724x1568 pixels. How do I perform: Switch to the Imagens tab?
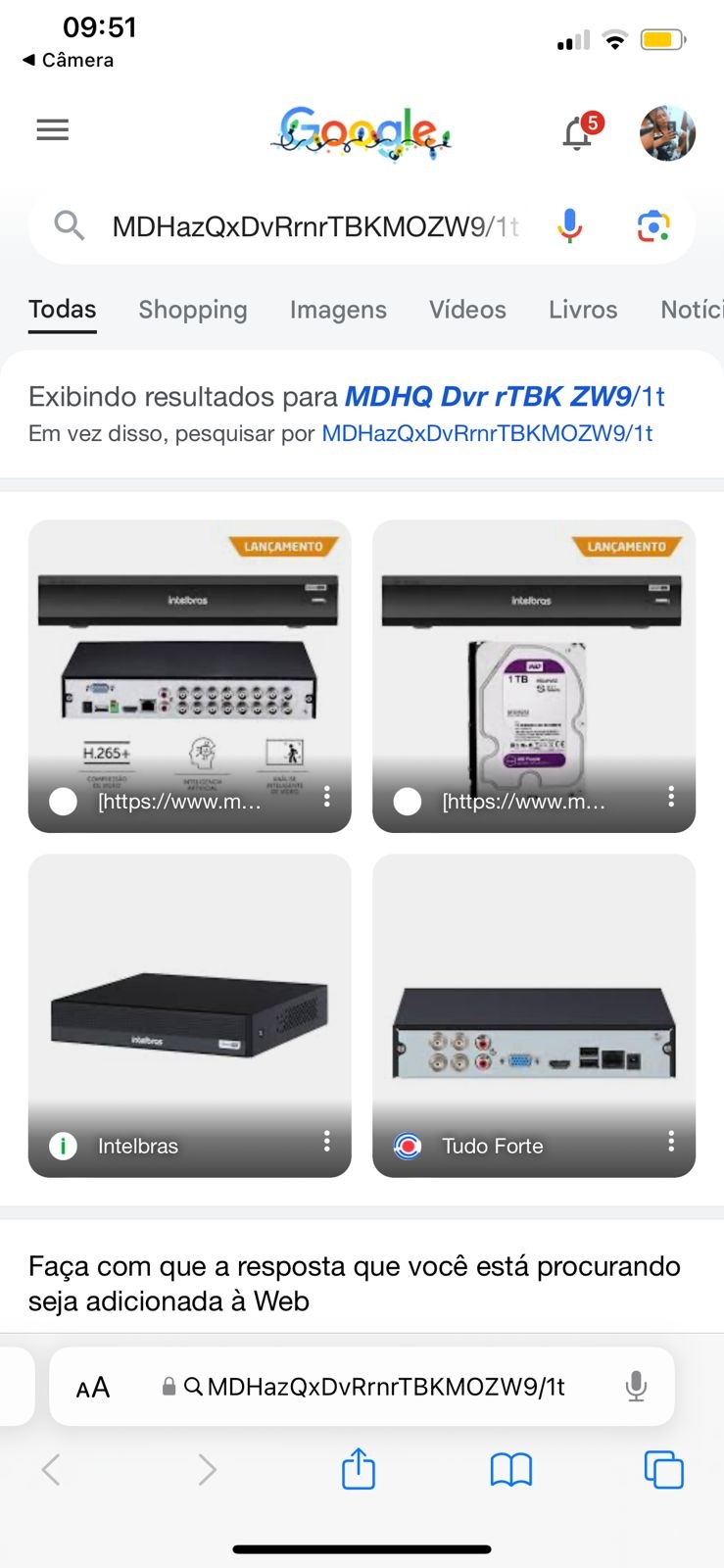click(338, 310)
